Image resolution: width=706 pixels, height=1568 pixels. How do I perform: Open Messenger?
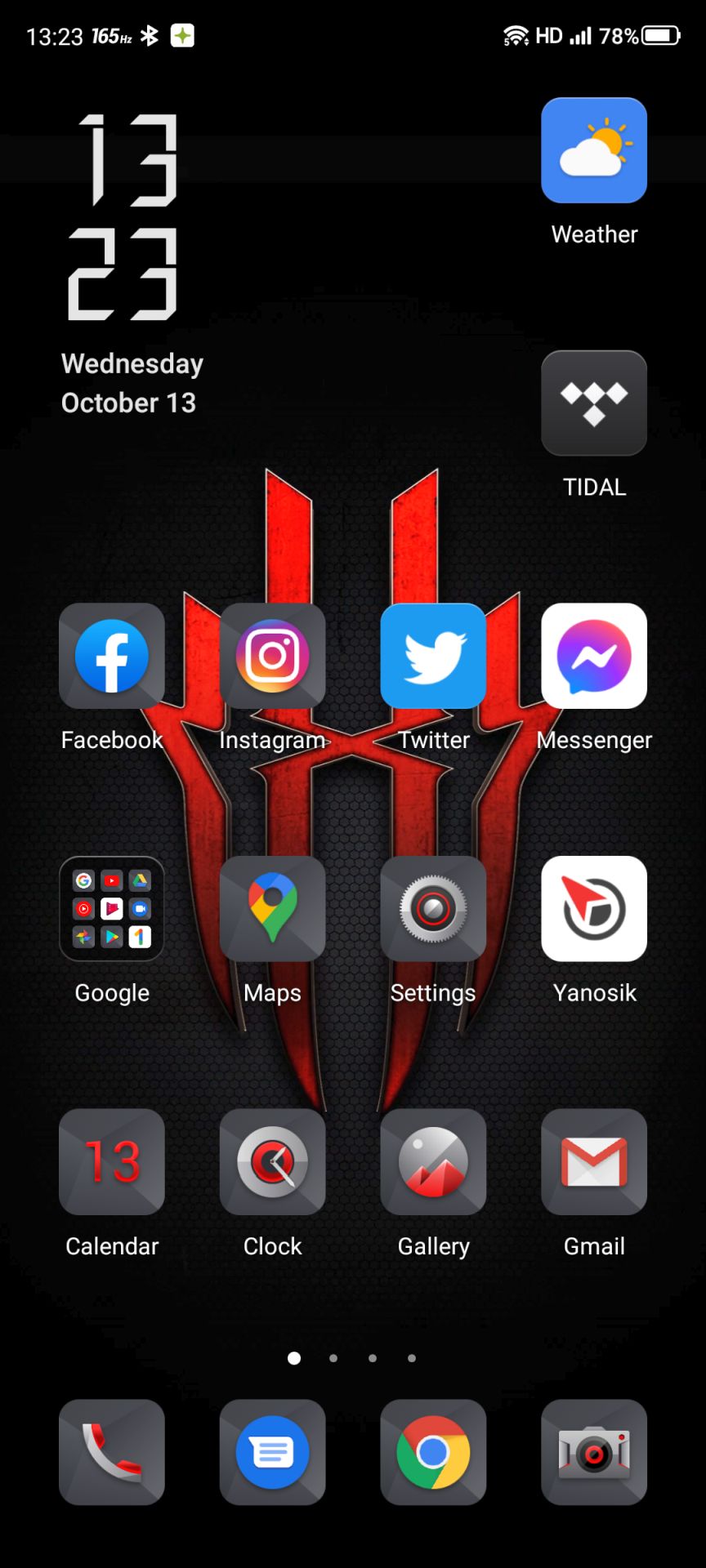[x=594, y=656]
